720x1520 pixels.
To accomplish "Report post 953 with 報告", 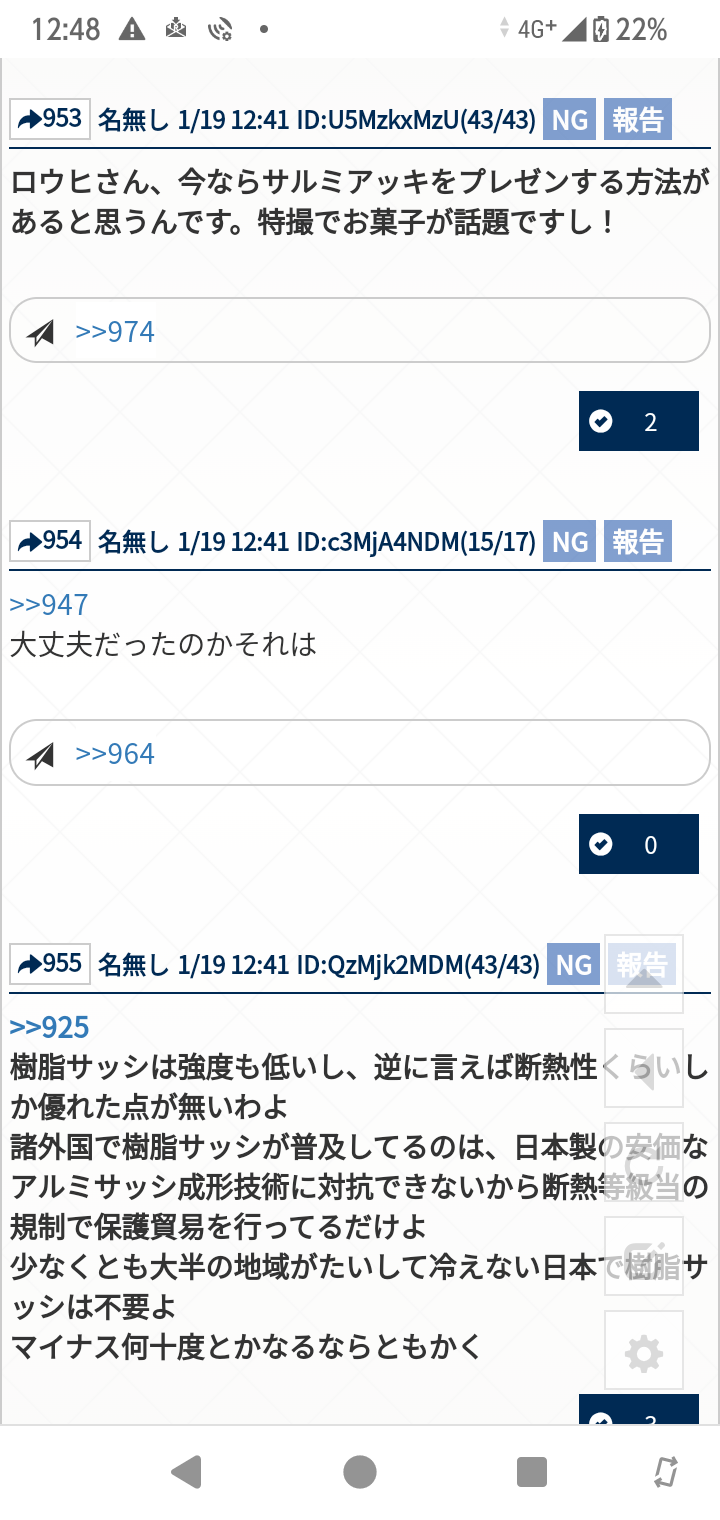I will click(637, 120).
